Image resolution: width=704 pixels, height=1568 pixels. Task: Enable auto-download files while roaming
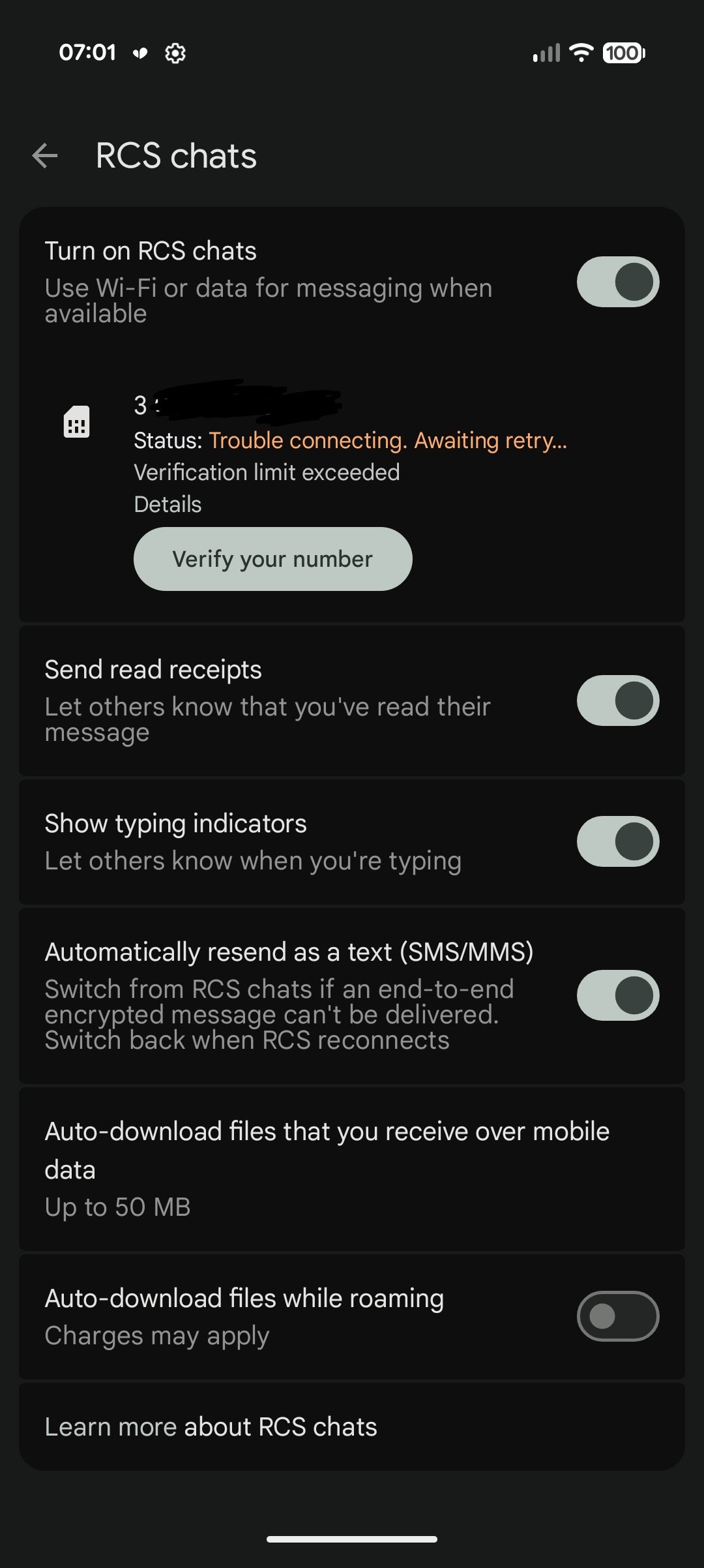point(618,1316)
